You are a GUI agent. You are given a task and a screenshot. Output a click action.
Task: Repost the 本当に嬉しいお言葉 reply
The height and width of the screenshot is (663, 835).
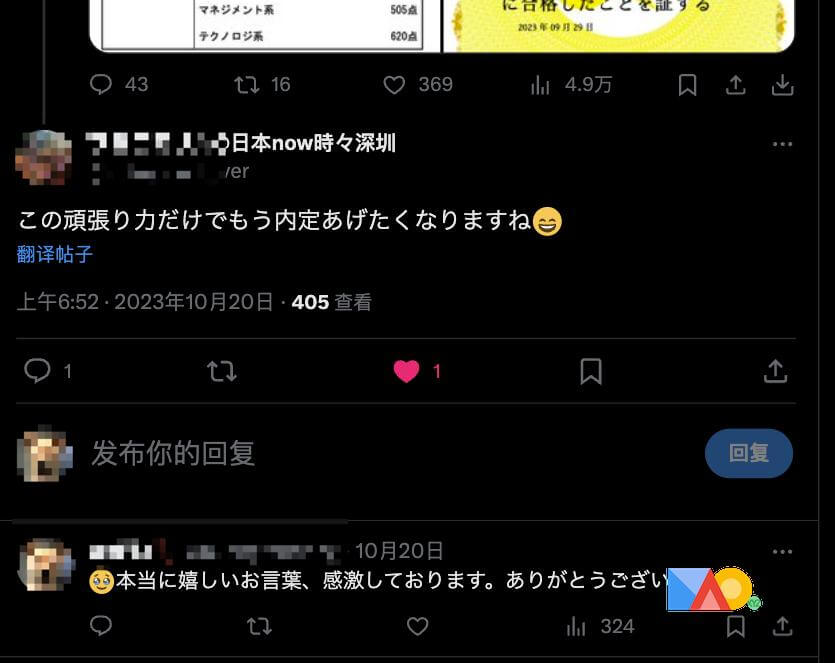click(x=258, y=626)
